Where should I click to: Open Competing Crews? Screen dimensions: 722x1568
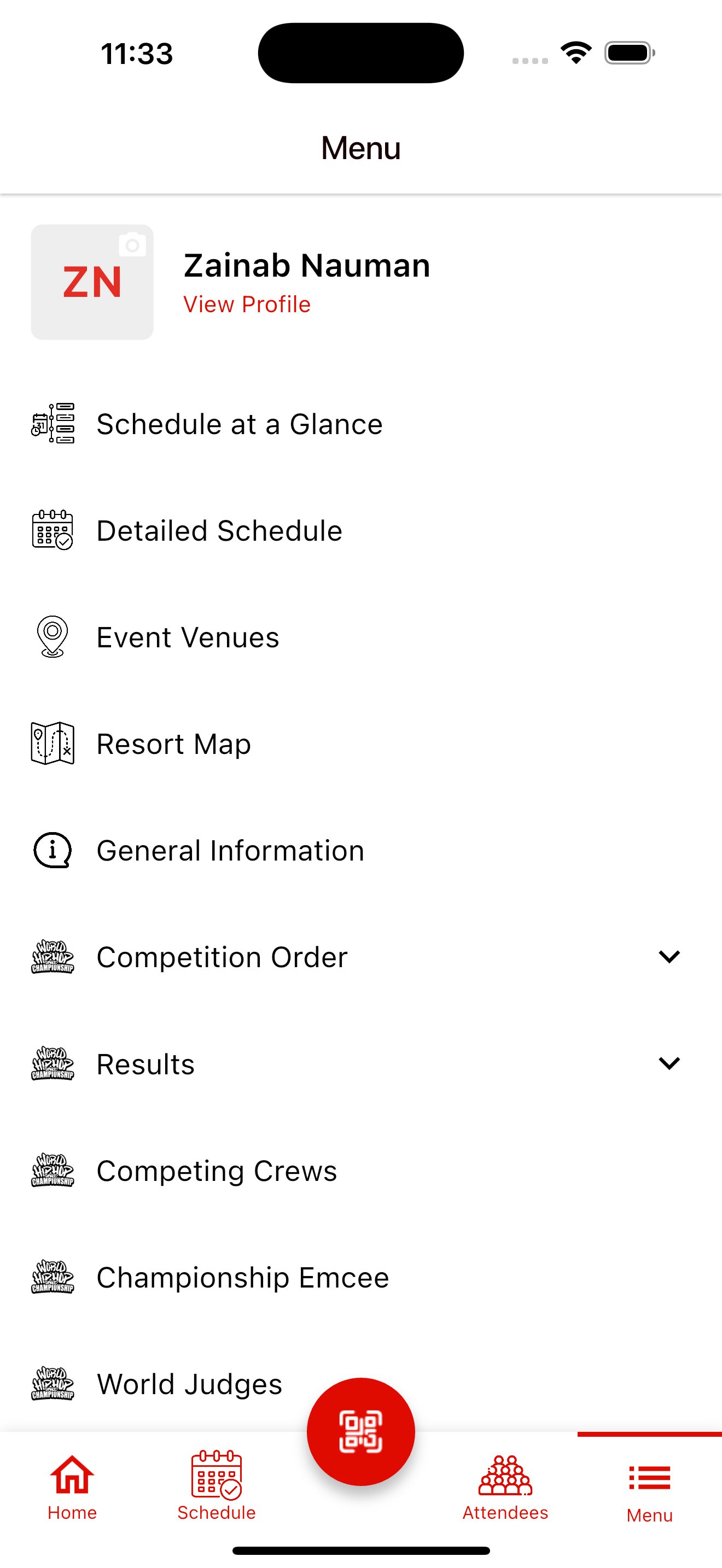point(216,1171)
